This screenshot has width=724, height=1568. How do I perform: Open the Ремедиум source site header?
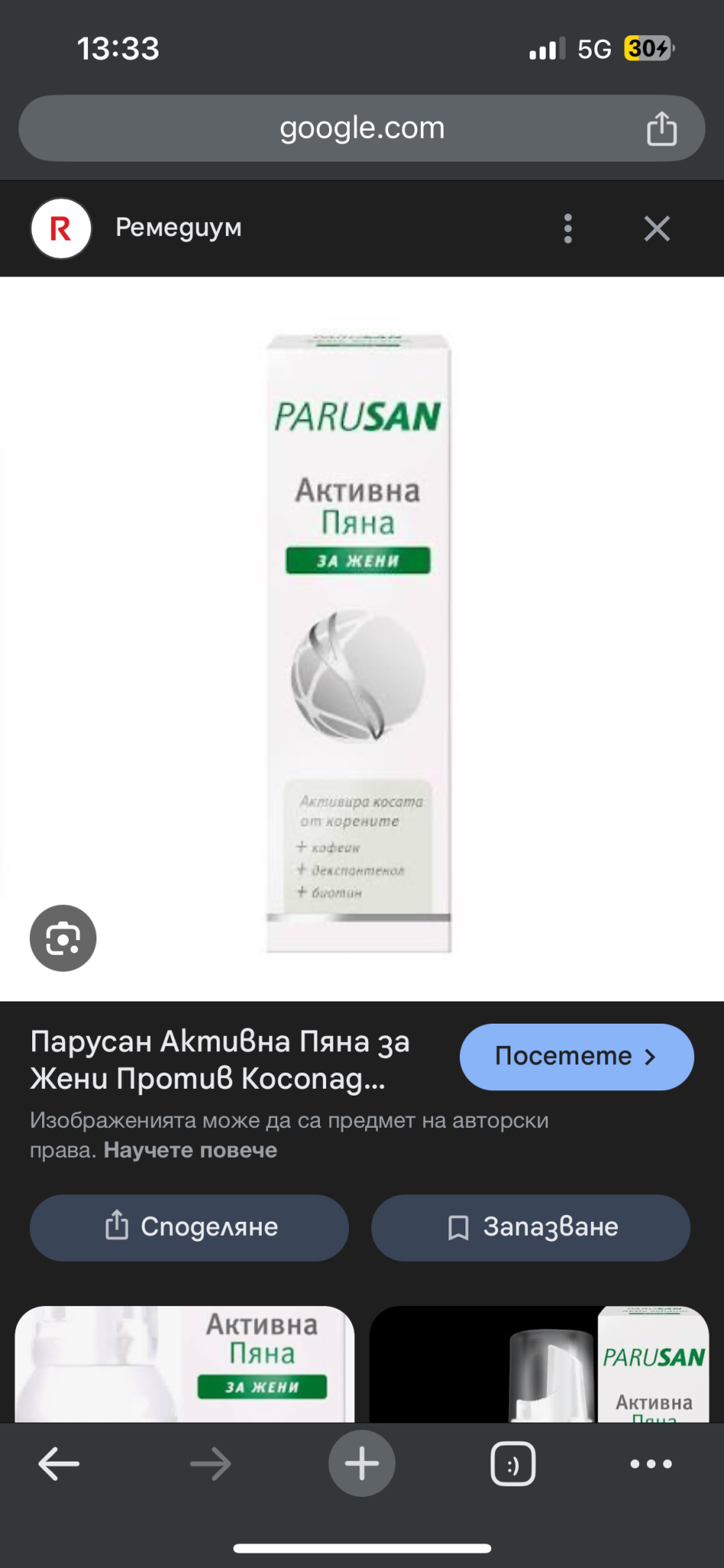pos(178,228)
